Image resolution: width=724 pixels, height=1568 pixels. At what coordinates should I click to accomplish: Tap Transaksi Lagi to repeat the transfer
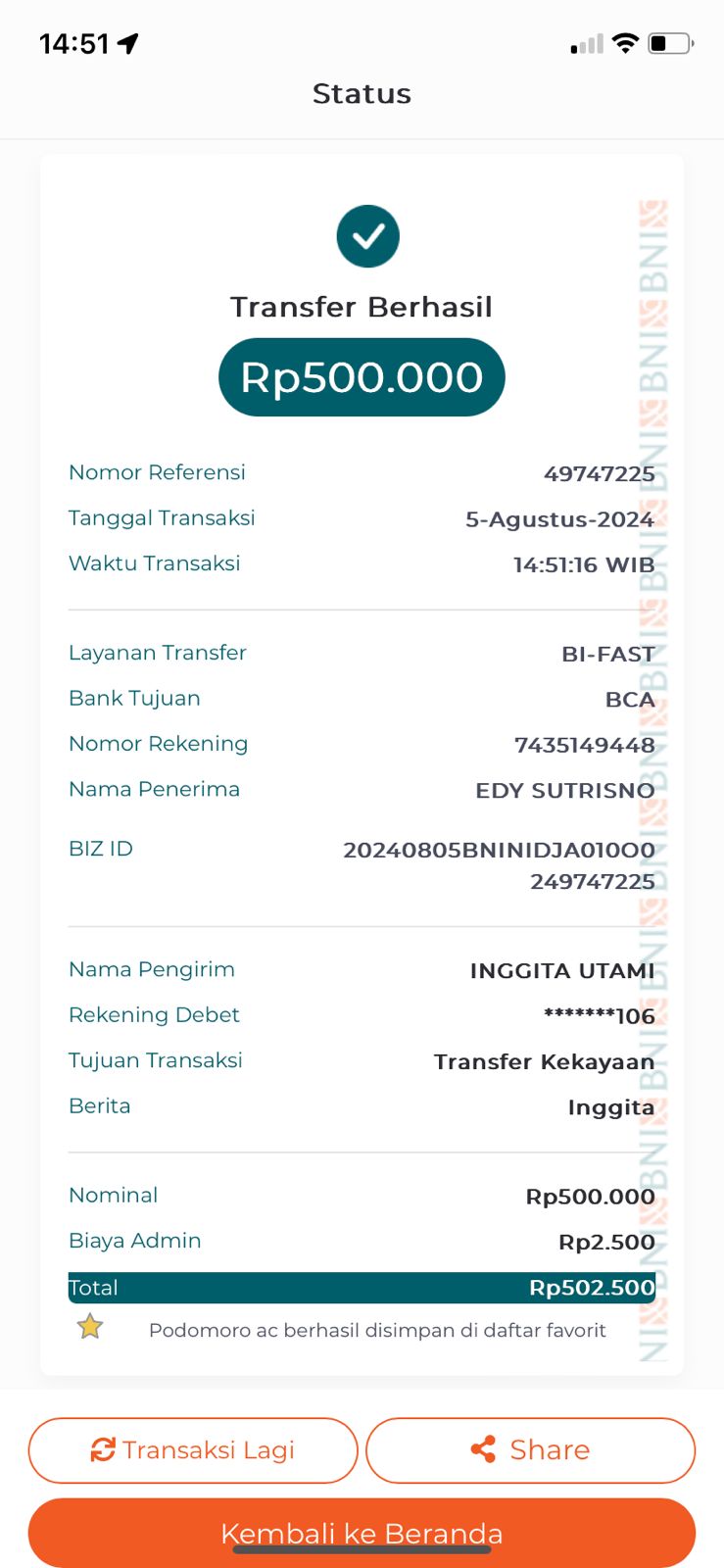coord(193,1450)
